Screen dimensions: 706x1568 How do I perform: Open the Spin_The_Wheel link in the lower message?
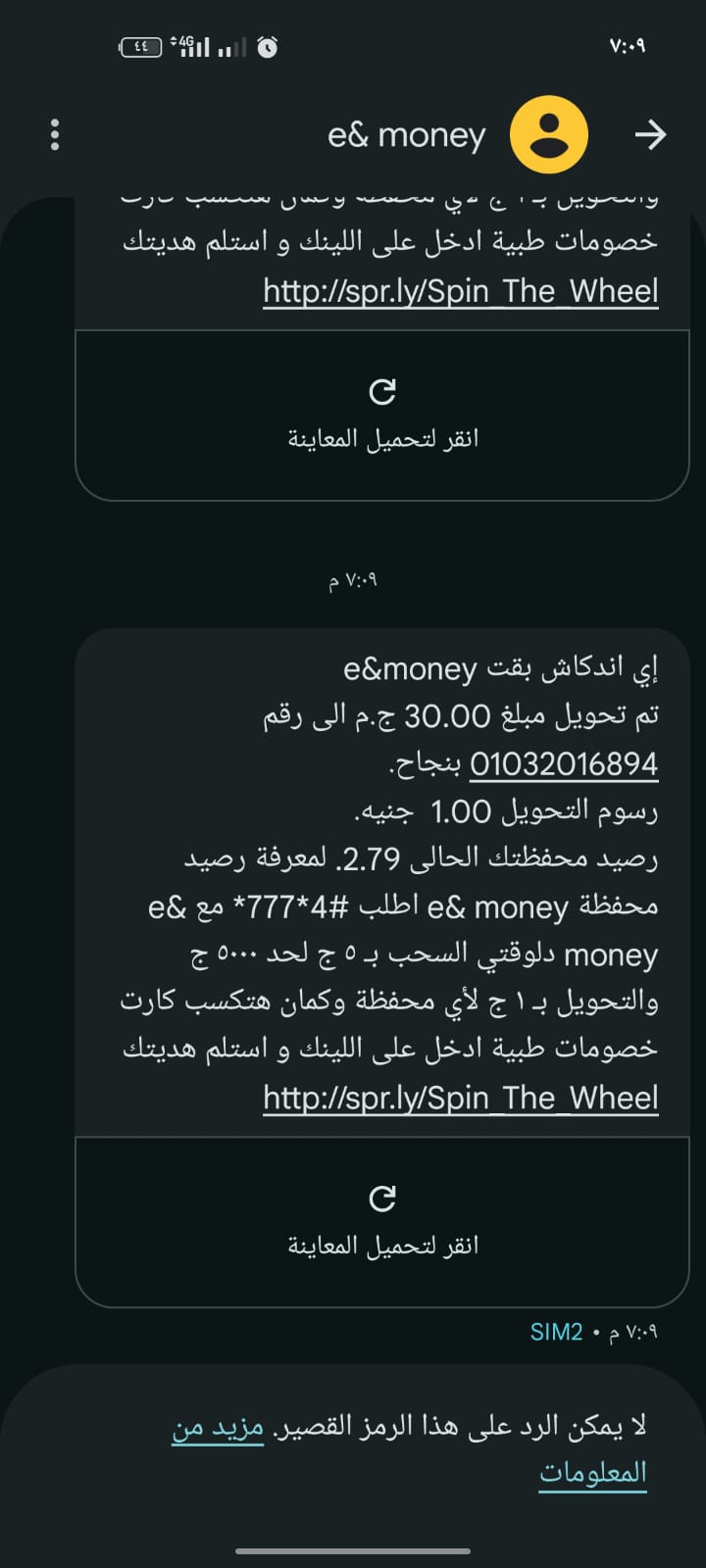tap(460, 1098)
